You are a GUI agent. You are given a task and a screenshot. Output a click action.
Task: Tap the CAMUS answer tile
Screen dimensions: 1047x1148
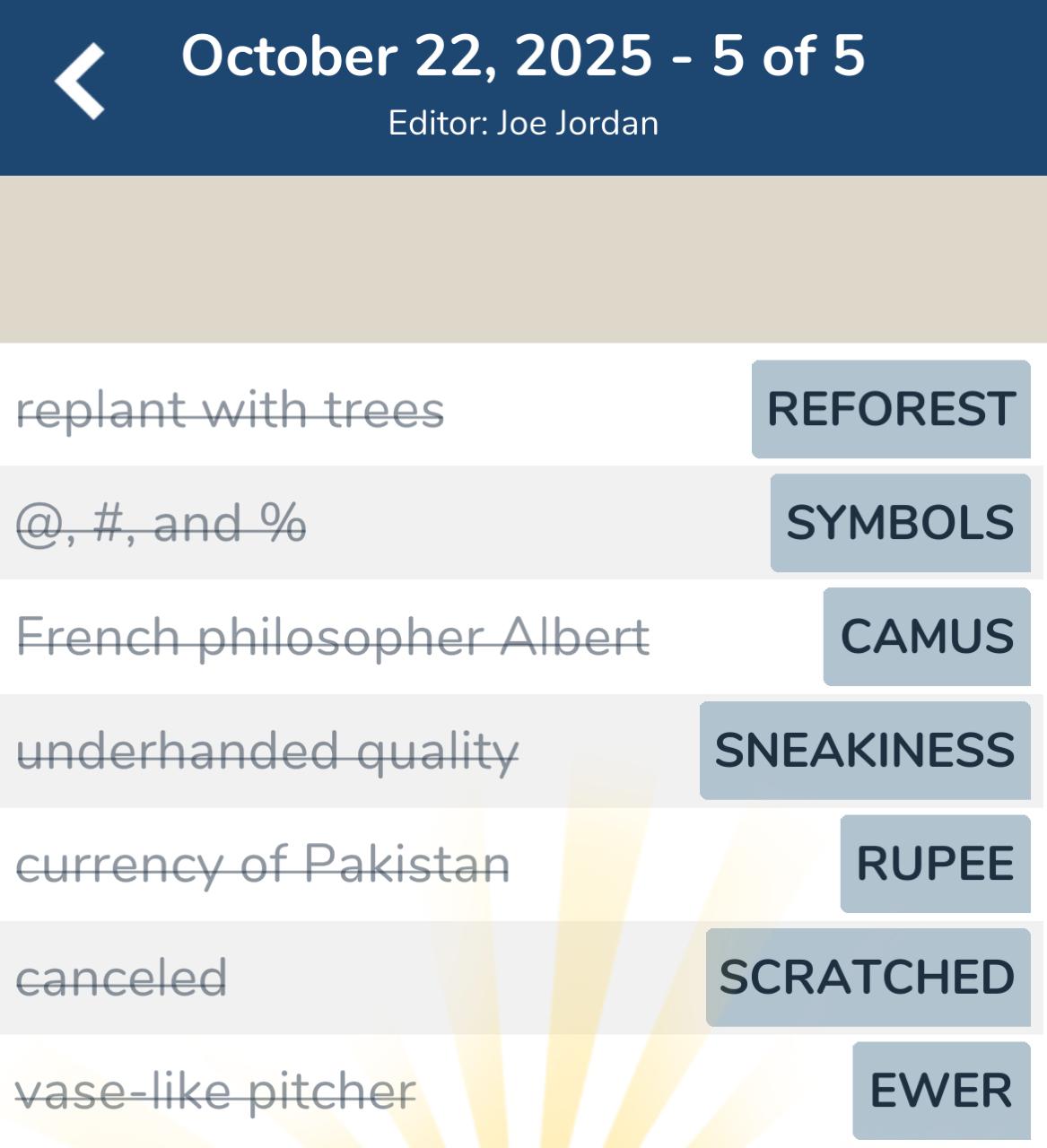927,637
